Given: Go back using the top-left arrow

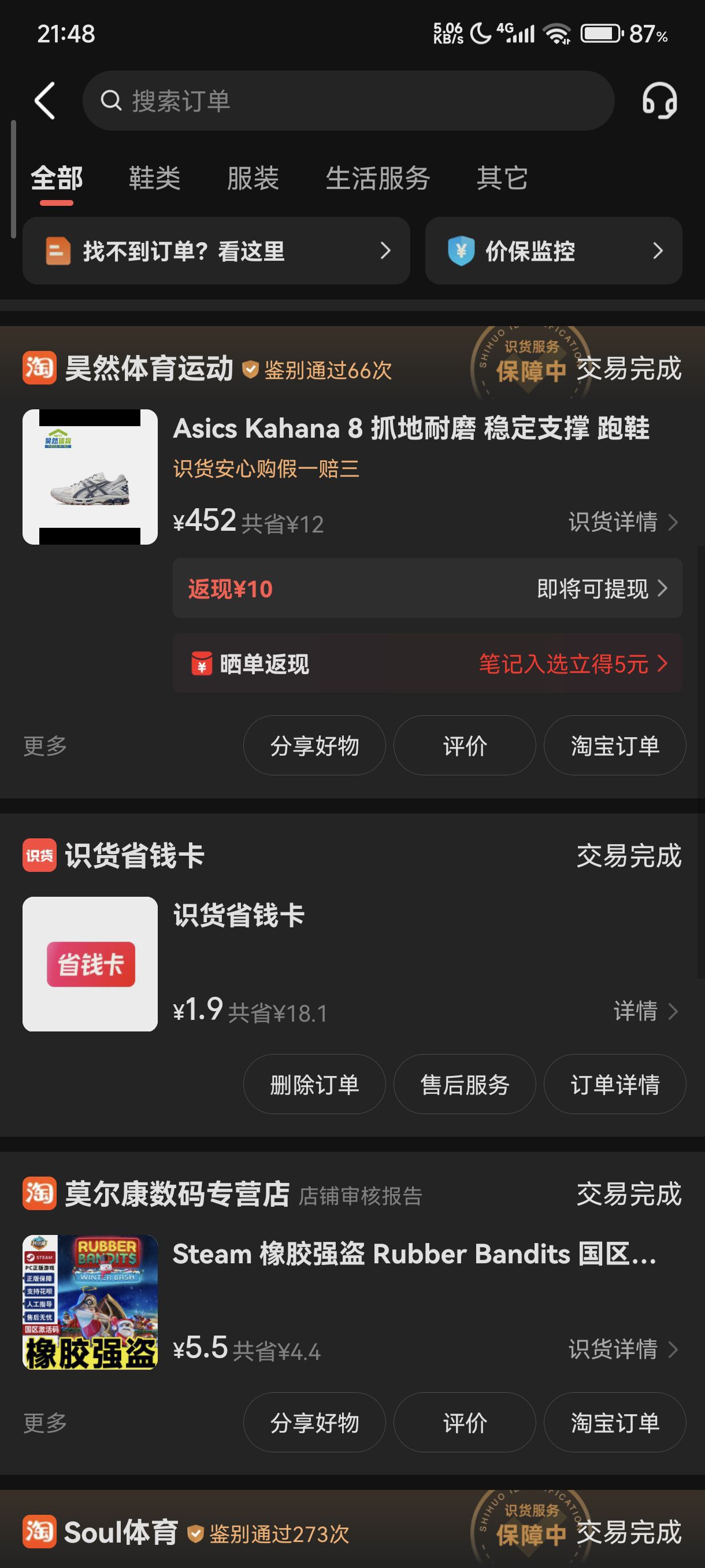Looking at the screenshot, I should tap(45, 101).
